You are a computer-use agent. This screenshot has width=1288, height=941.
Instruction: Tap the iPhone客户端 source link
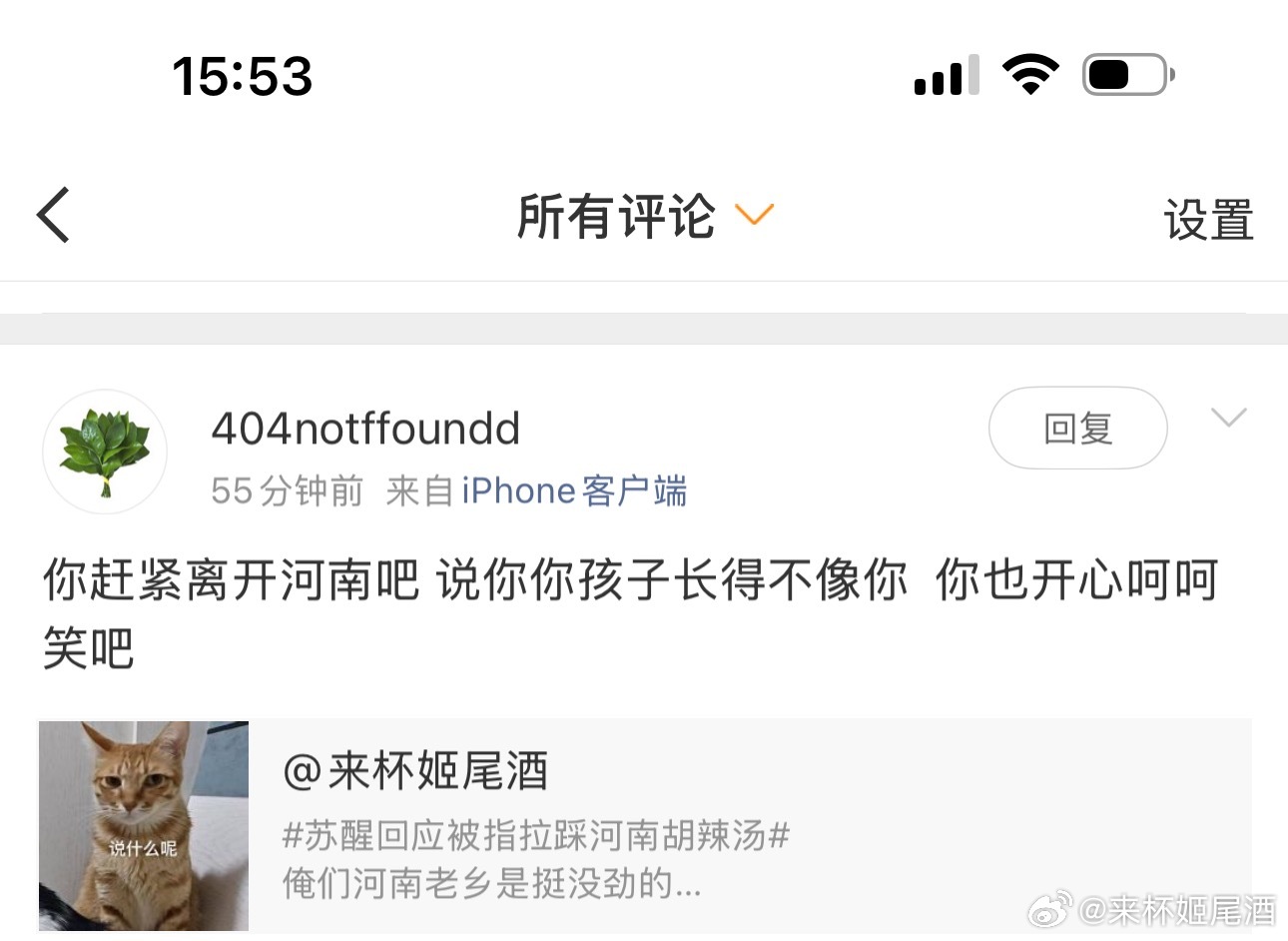[574, 491]
